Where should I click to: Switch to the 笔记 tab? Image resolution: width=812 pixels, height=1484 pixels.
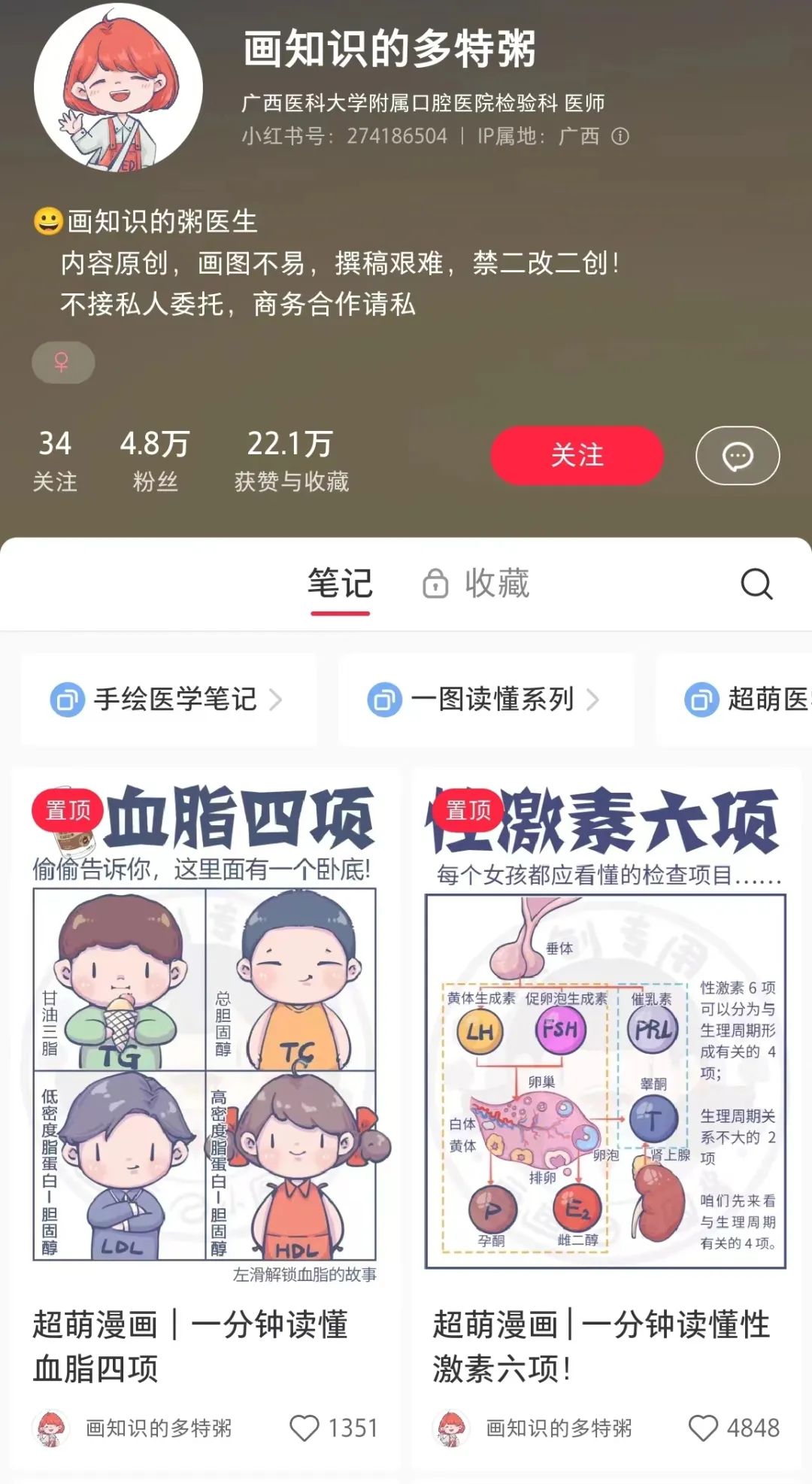click(340, 584)
